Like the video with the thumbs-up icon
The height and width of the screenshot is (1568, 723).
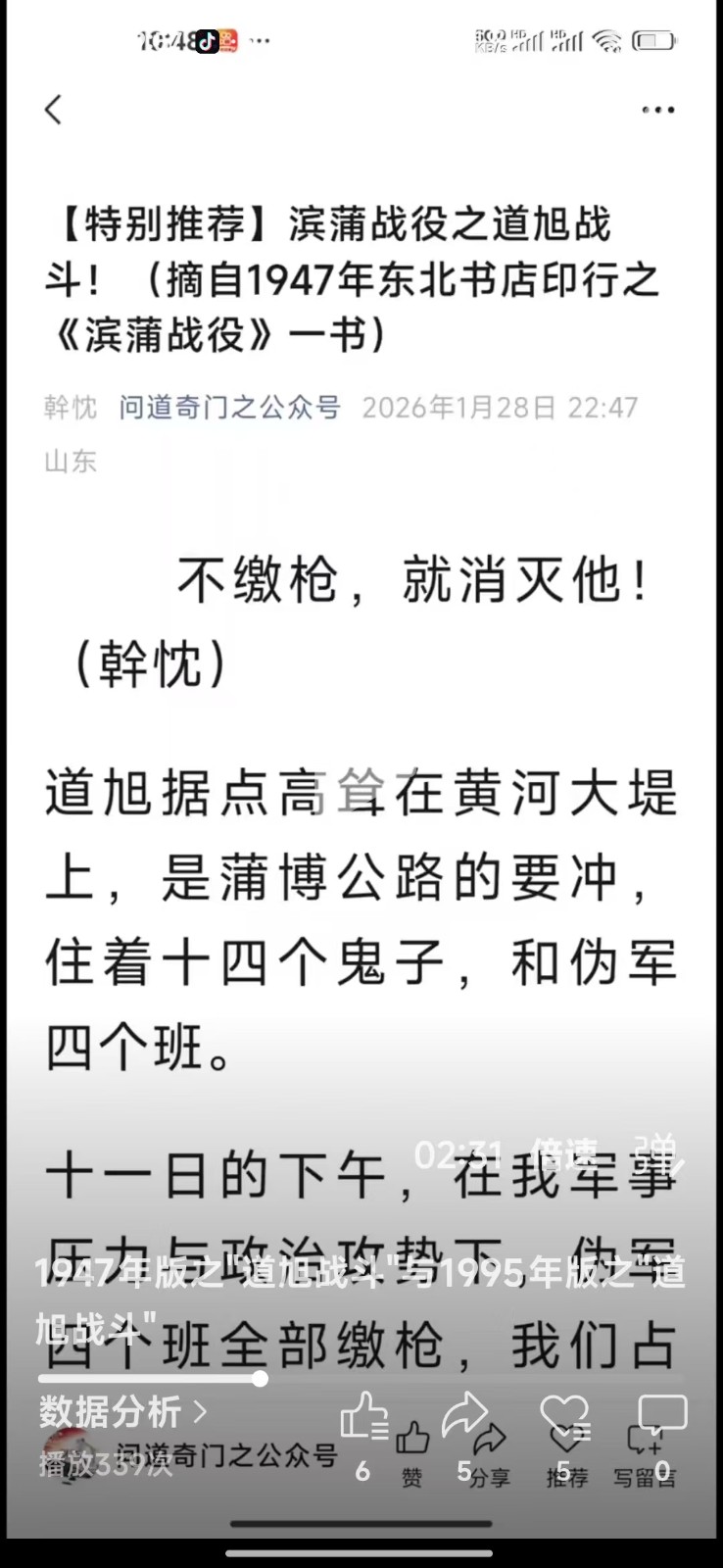pyautogui.click(x=363, y=1418)
